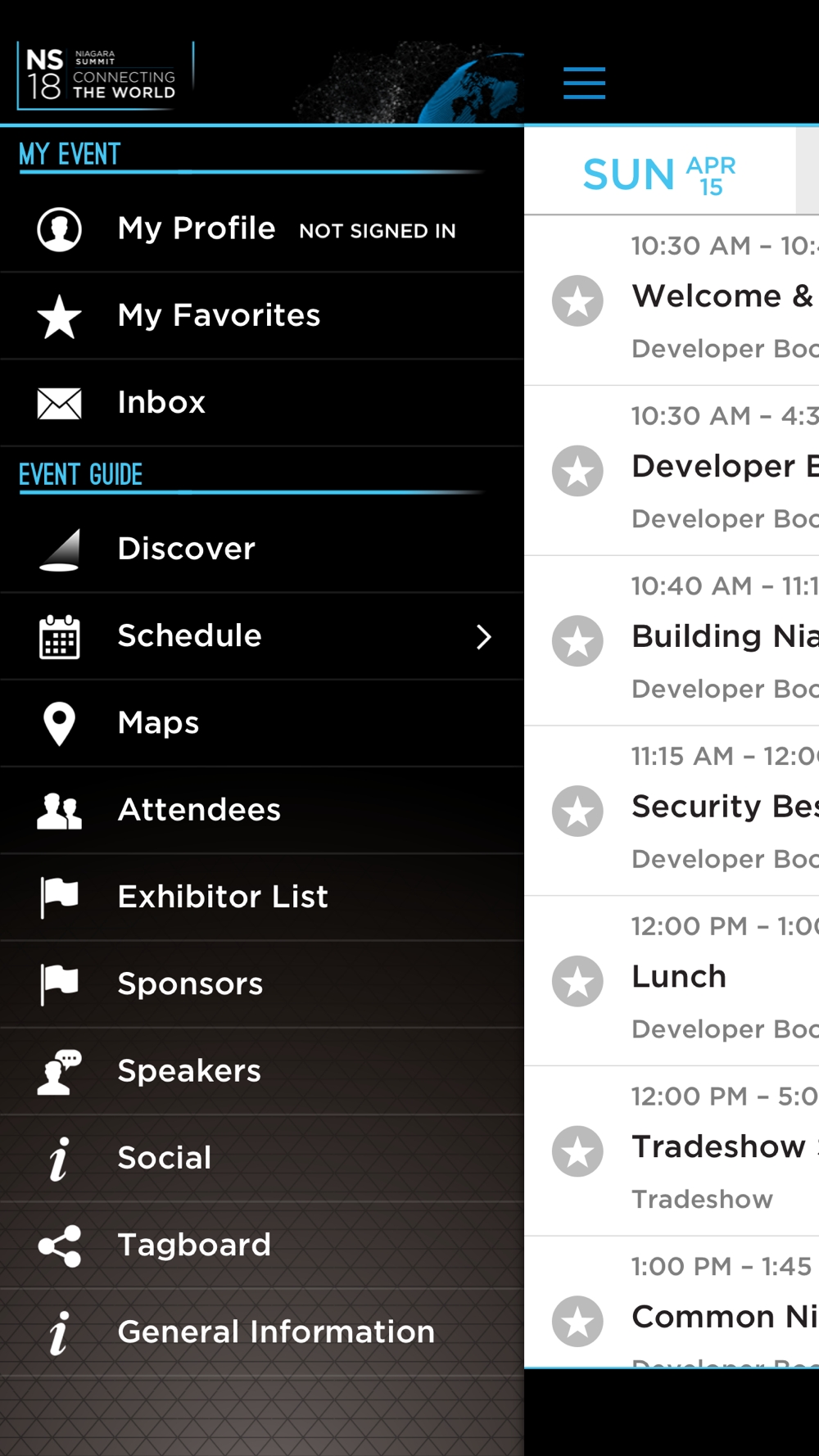Open the Discover section
The height and width of the screenshot is (1456, 819).
point(262,549)
